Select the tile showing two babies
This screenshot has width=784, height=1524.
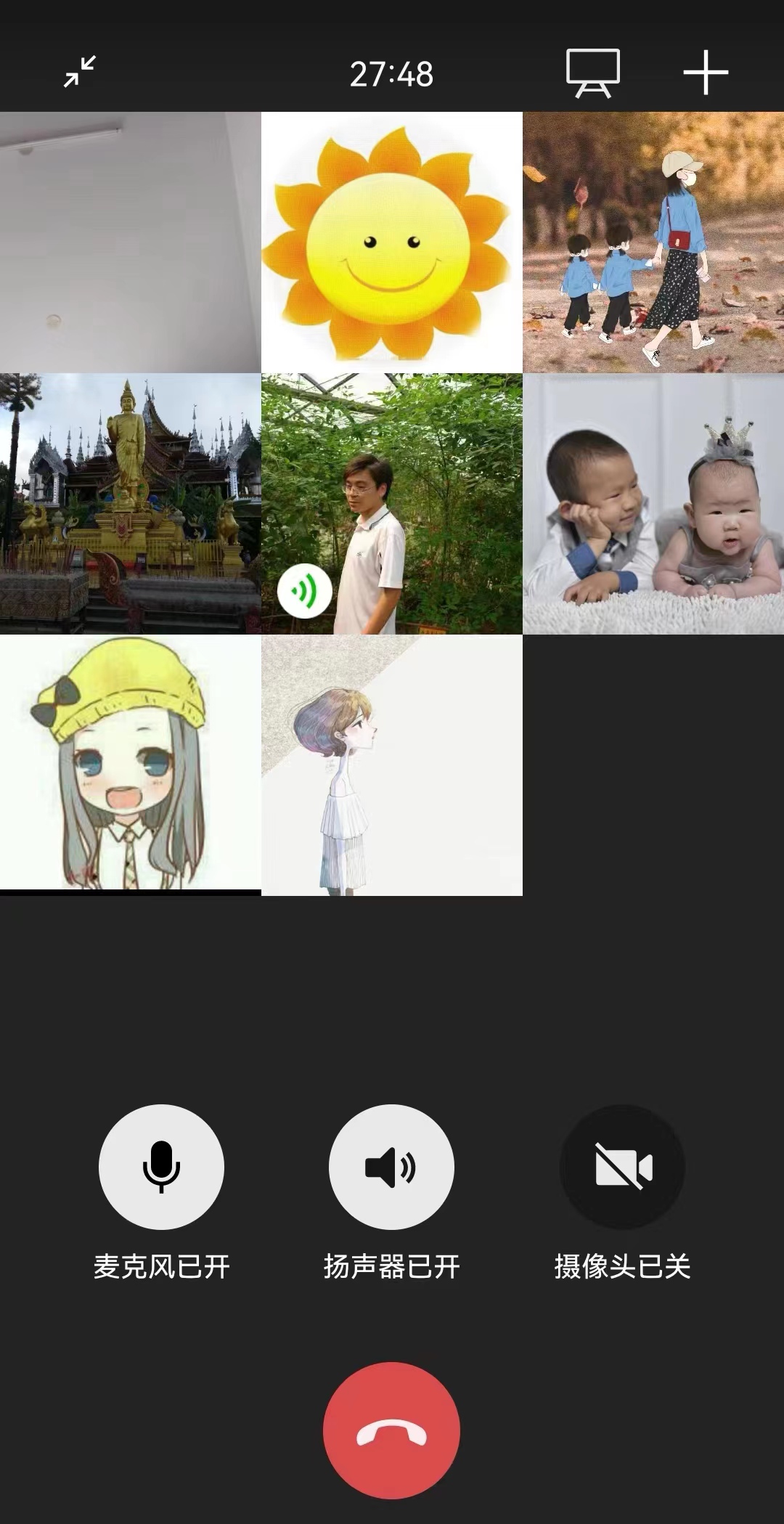[x=653, y=504]
